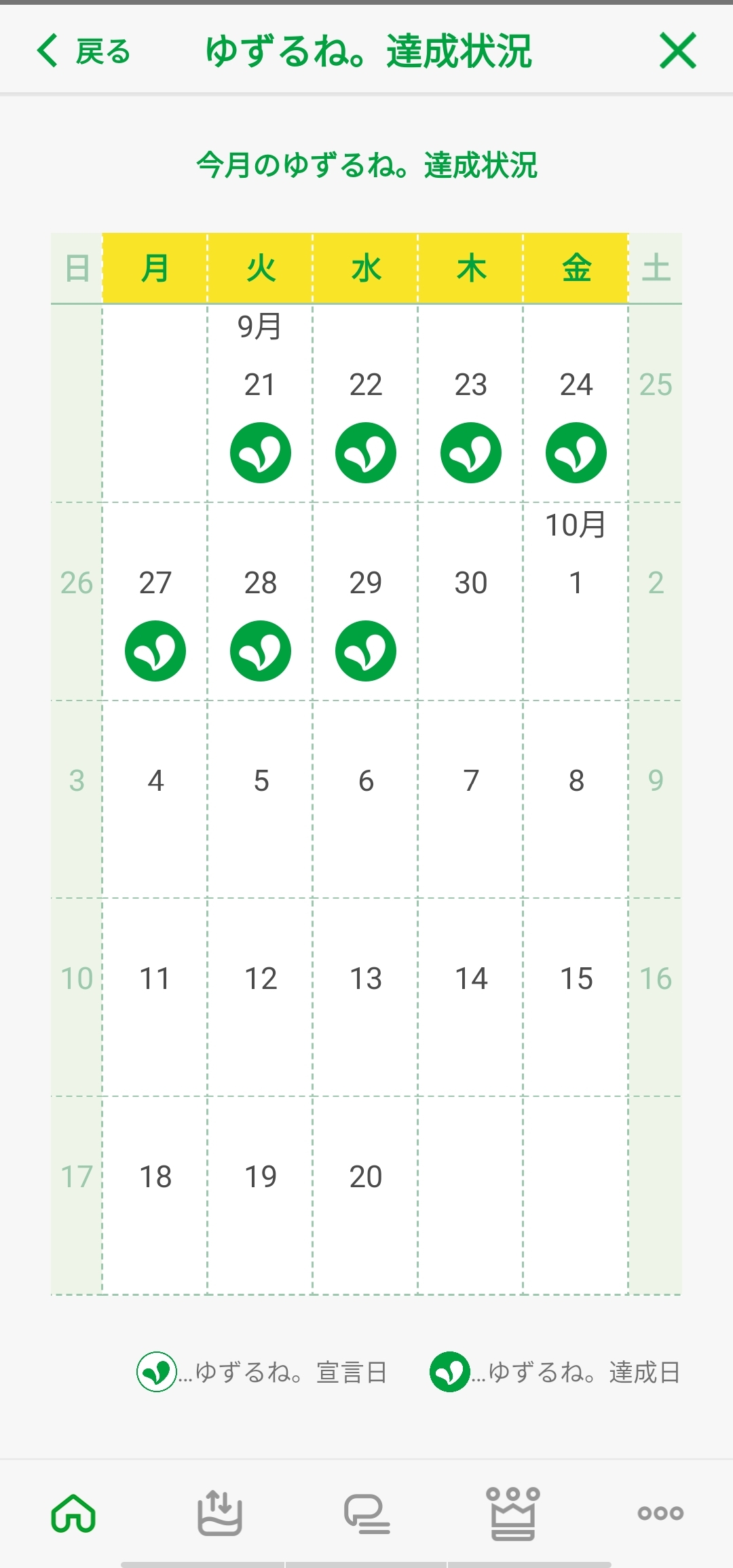The image size is (733, 1568).
Task: Open the chat messages tab
Action: coord(366,1514)
